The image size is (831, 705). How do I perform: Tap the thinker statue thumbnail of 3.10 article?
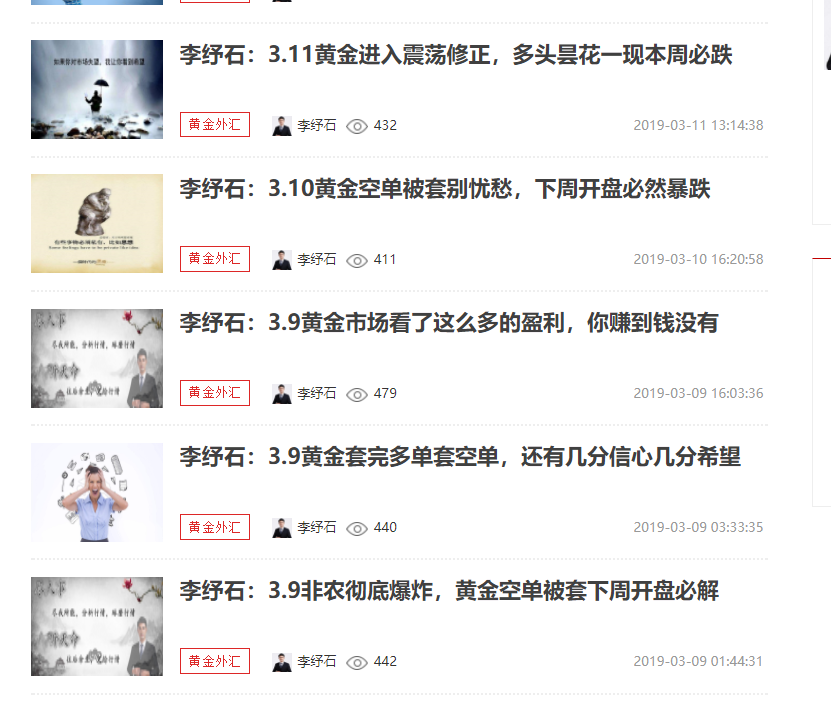97,224
